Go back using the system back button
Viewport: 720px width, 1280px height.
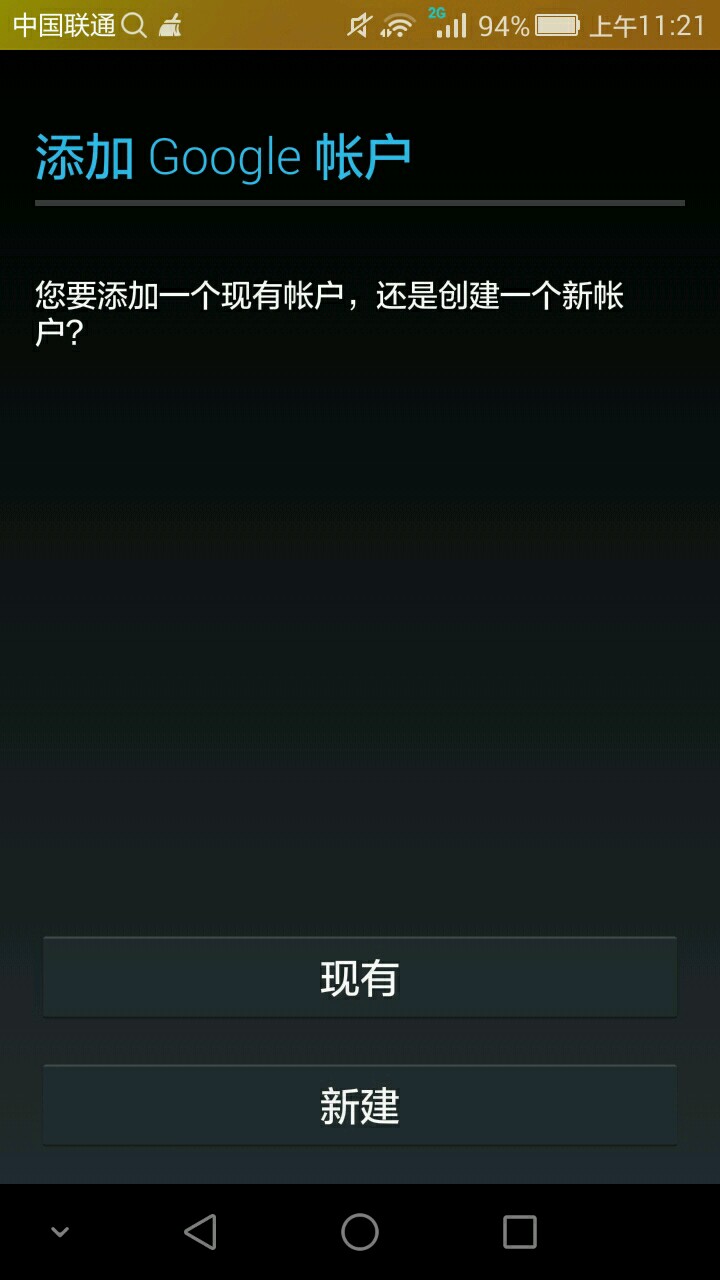[x=200, y=1232]
